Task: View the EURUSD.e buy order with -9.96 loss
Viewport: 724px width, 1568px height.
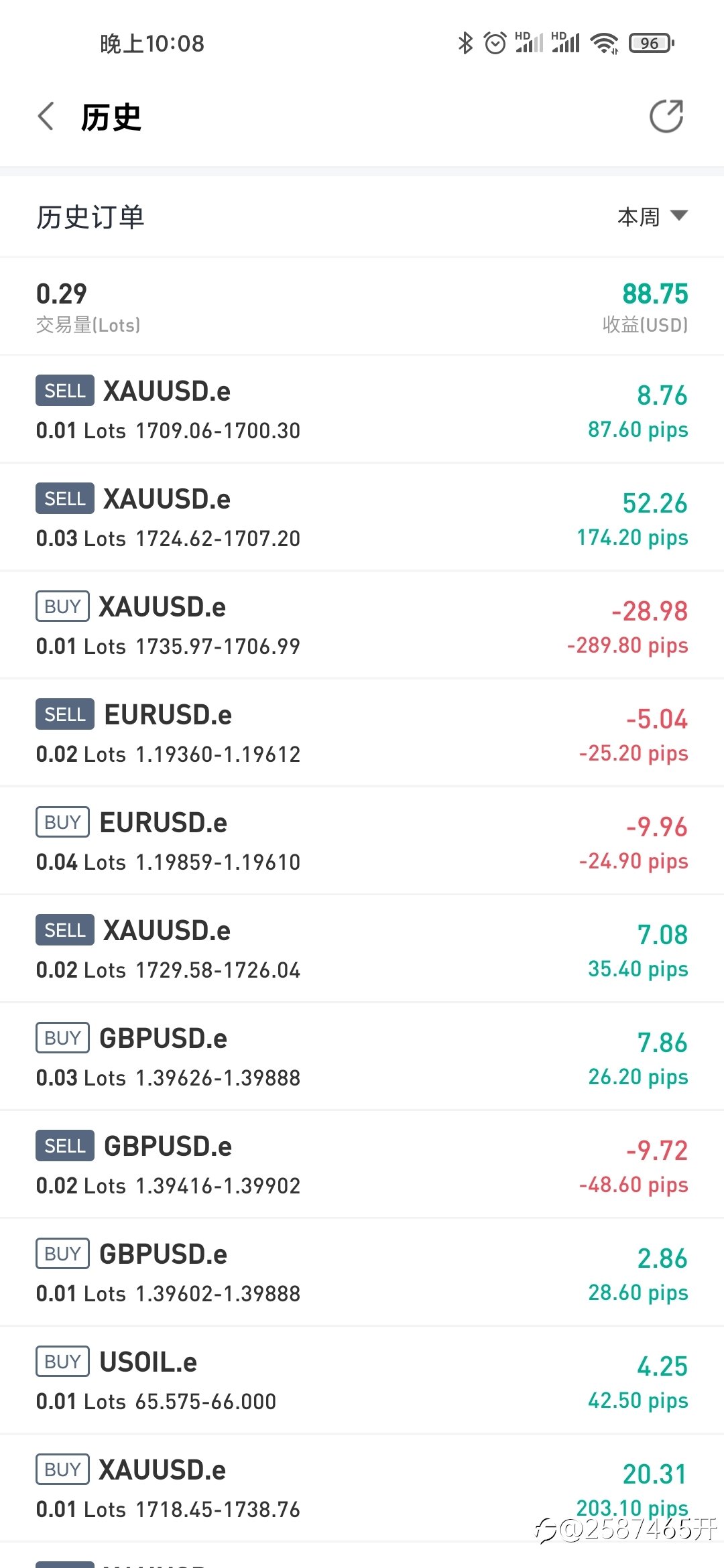Action: [x=362, y=840]
